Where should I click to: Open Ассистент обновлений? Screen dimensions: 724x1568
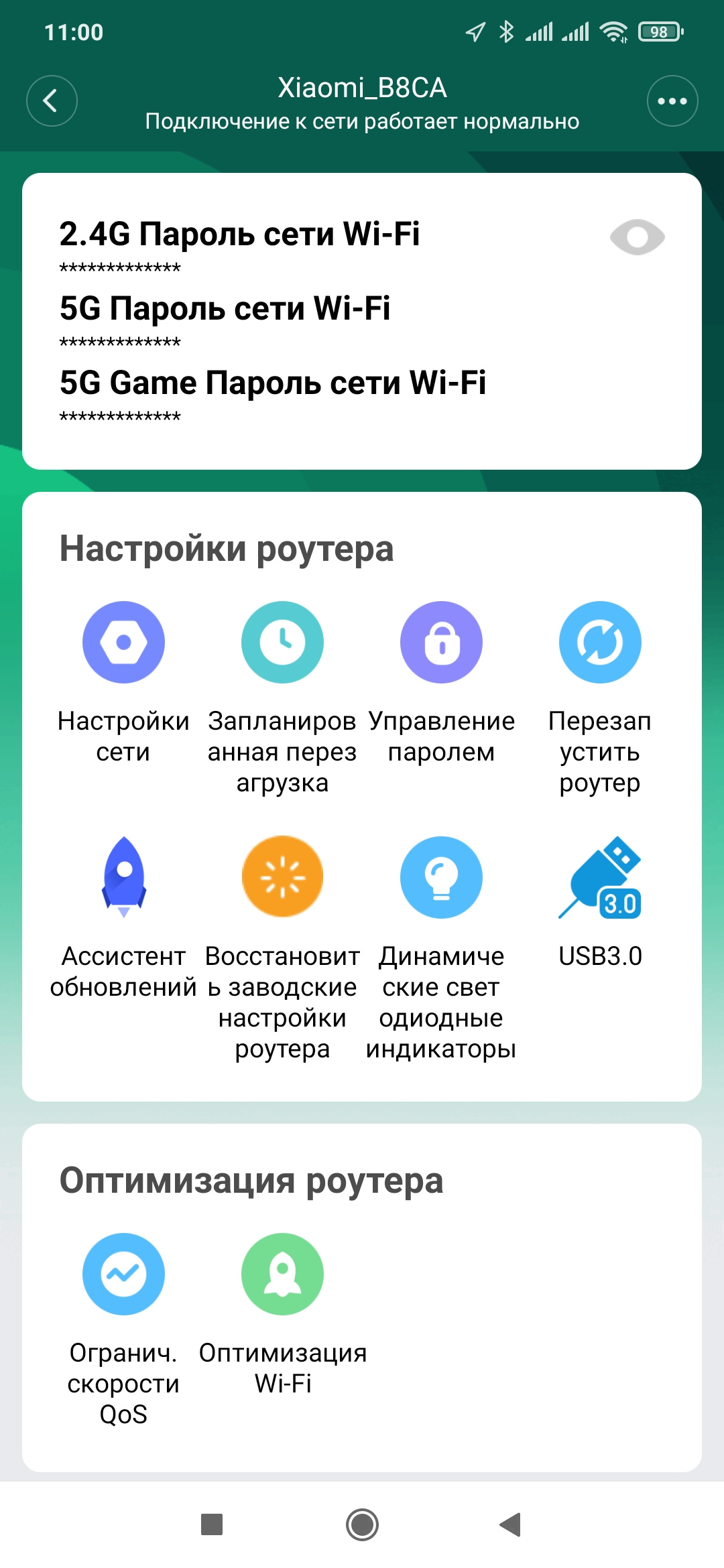pyautogui.click(x=123, y=877)
